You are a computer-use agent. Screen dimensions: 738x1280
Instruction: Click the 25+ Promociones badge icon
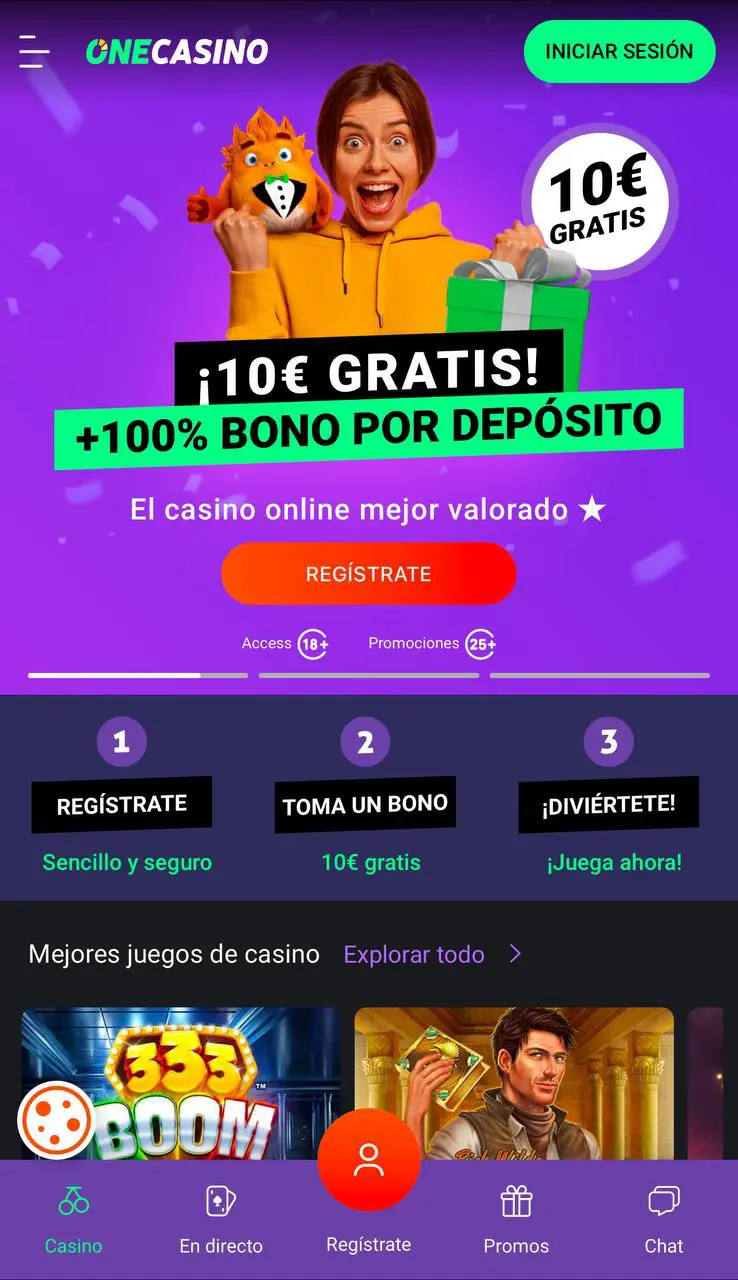[480, 645]
